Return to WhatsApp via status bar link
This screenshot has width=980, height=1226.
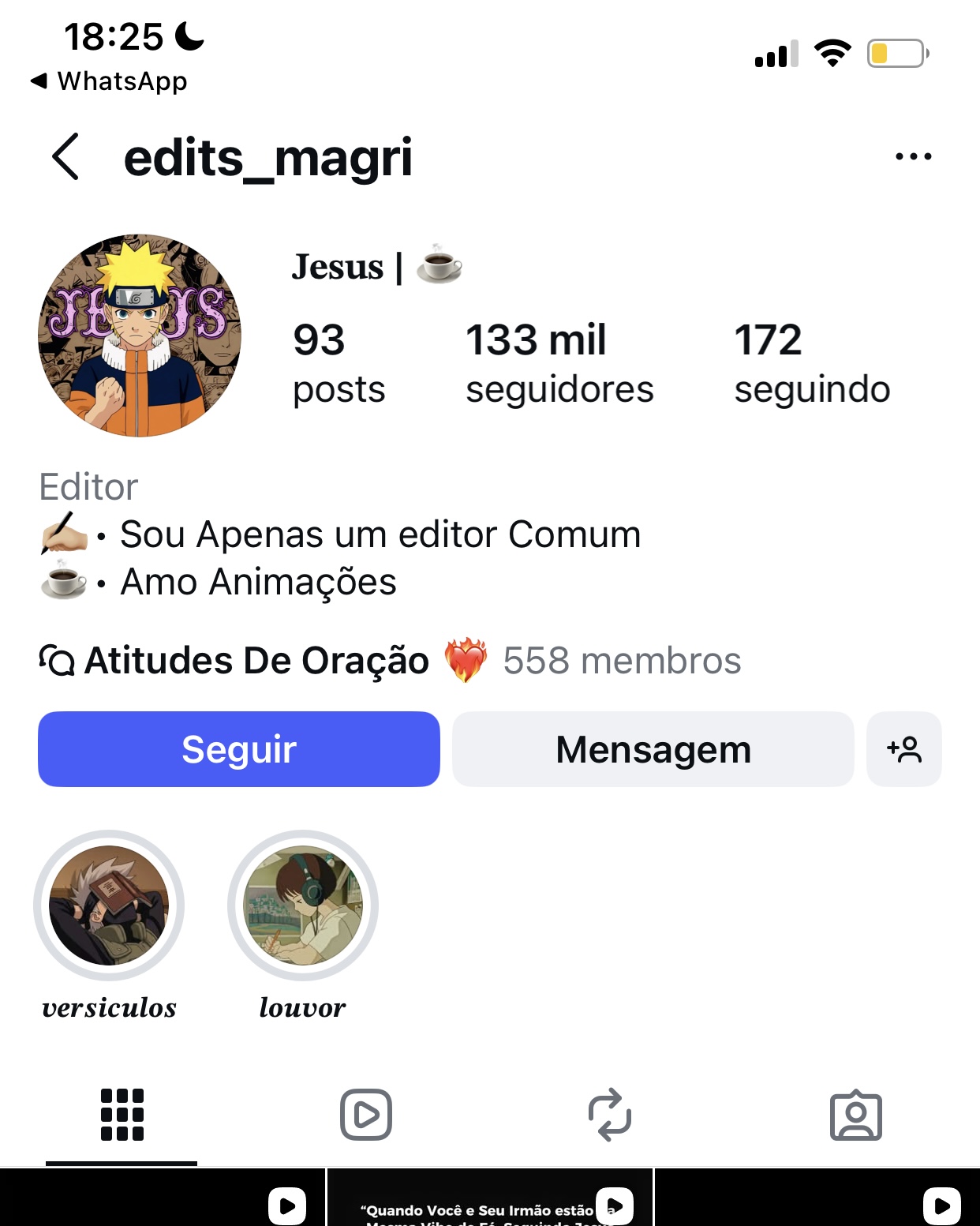pyautogui.click(x=109, y=81)
